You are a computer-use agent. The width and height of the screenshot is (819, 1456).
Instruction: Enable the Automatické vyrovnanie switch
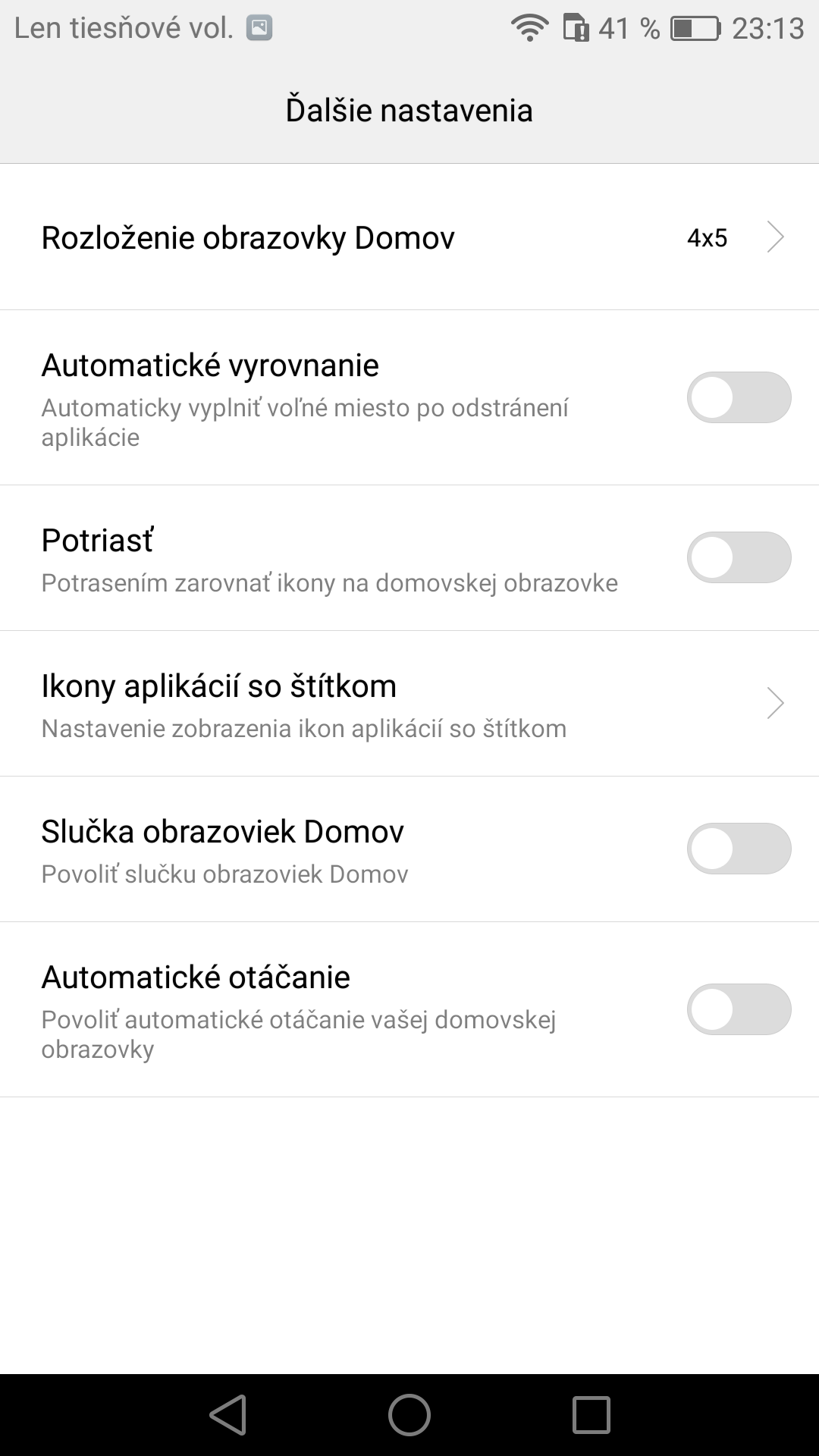coord(739,397)
